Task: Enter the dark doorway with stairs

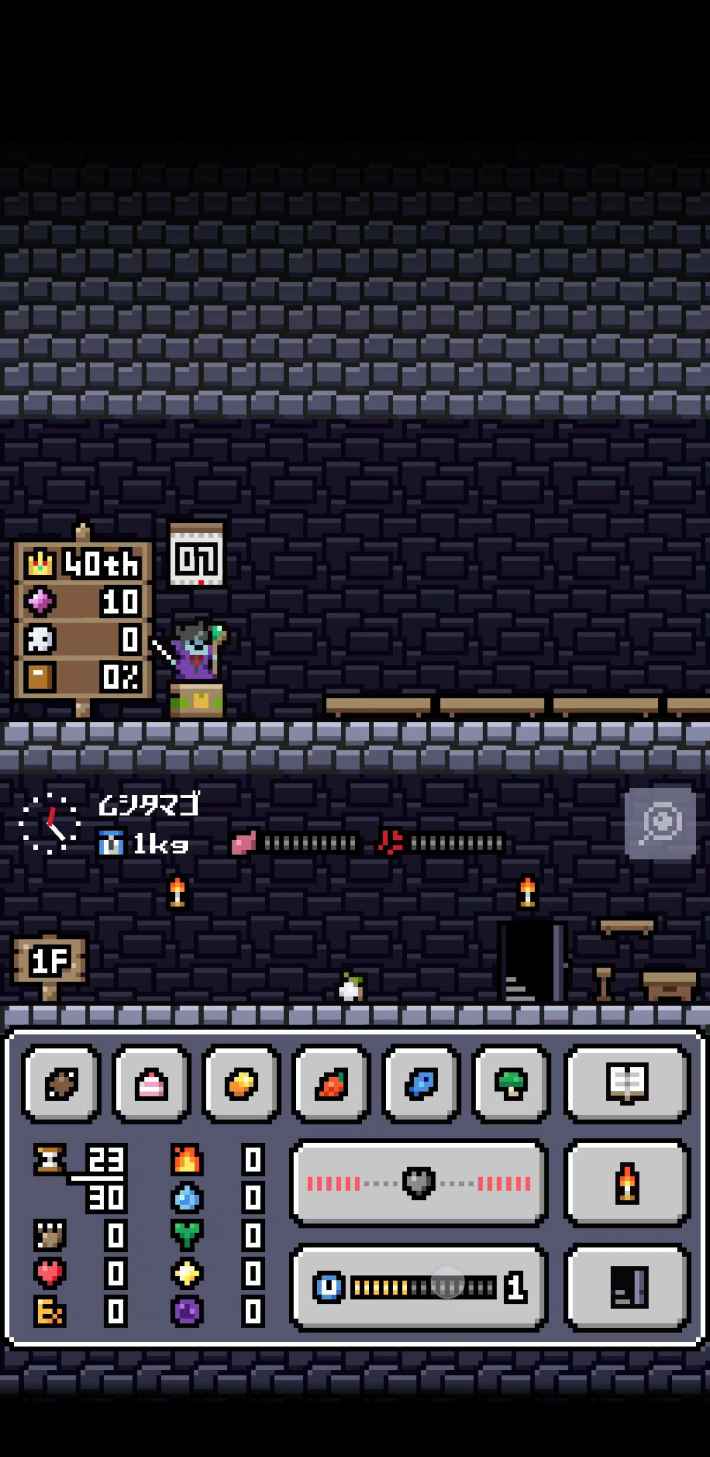Action: pos(531,962)
